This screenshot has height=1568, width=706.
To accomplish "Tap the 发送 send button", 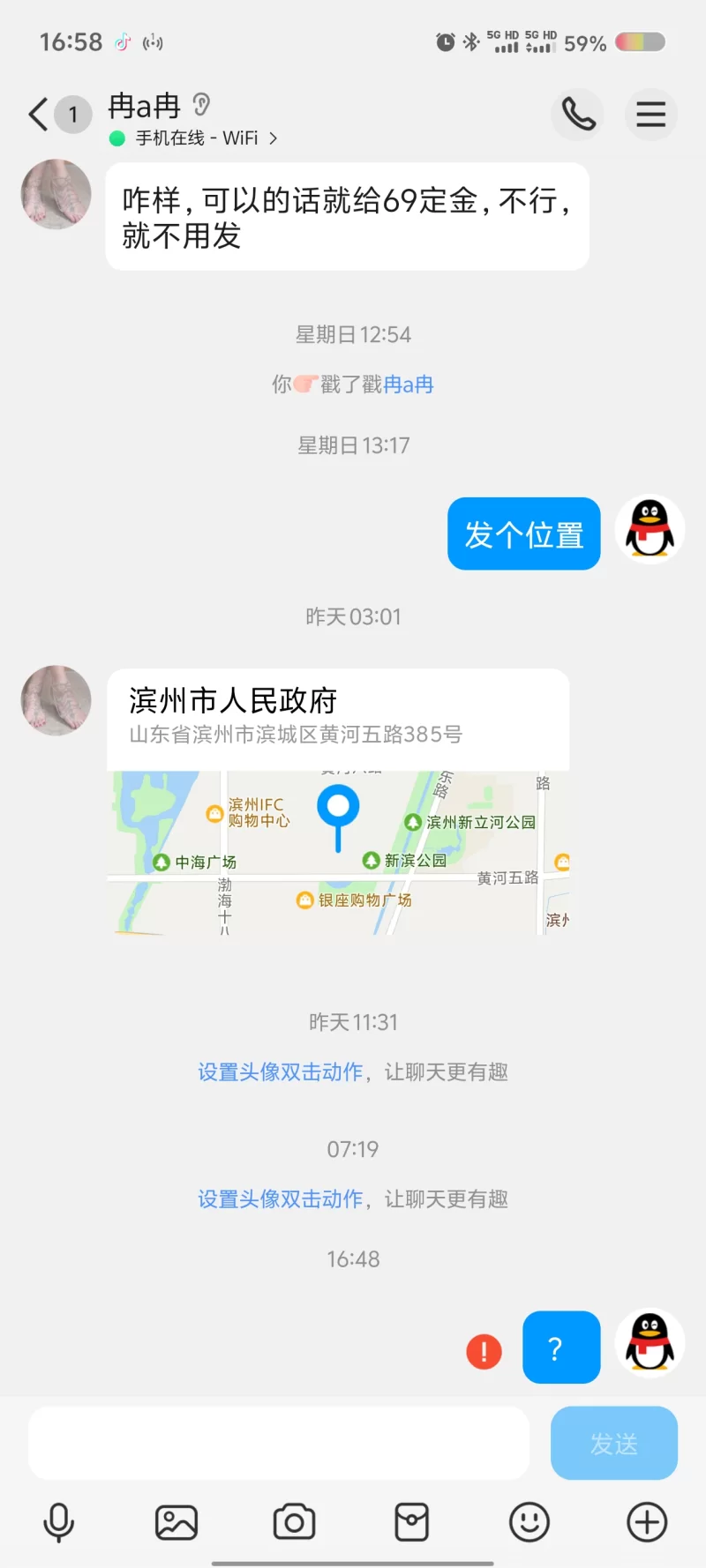I will tap(613, 1443).
